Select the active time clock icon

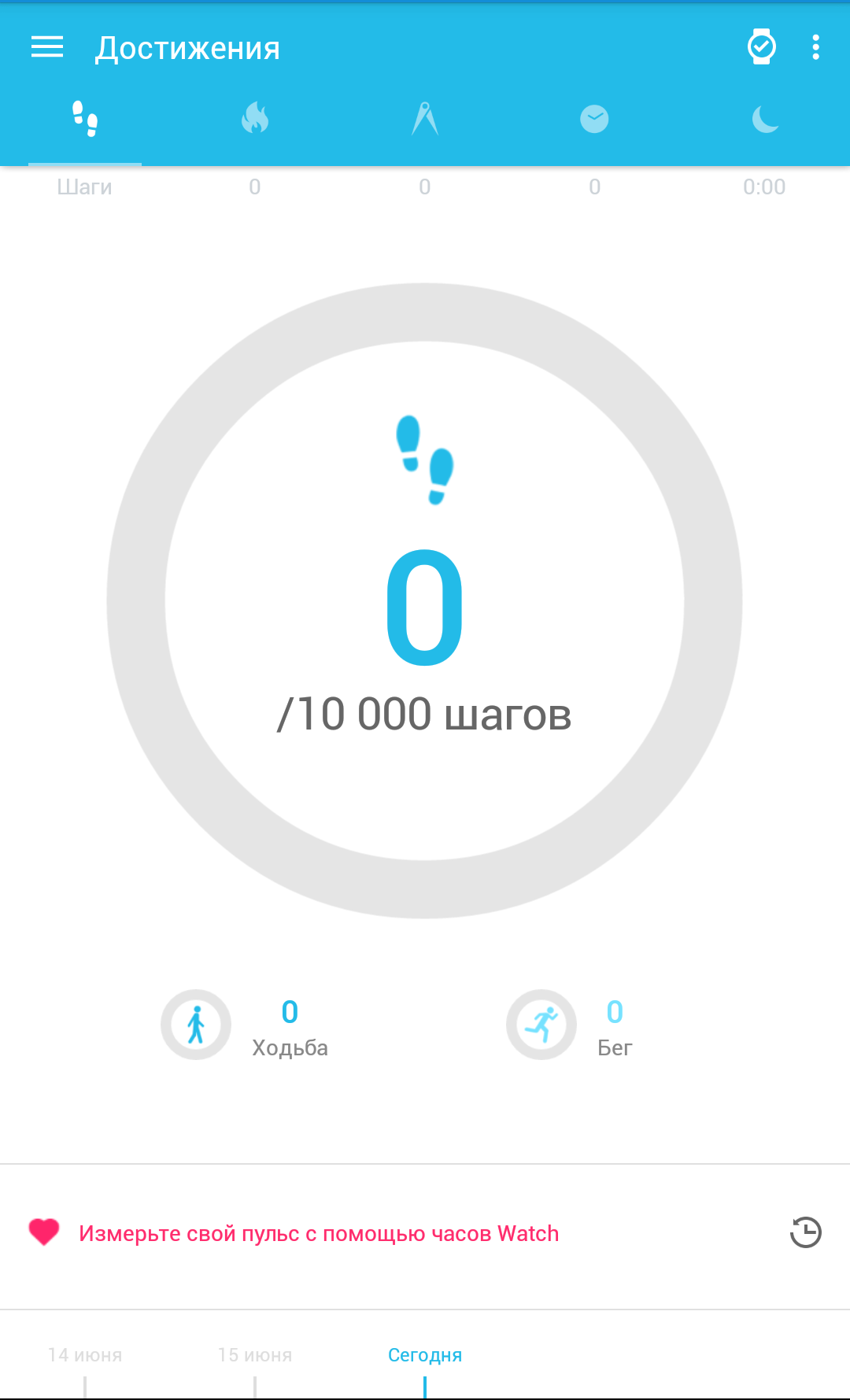coord(594,118)
